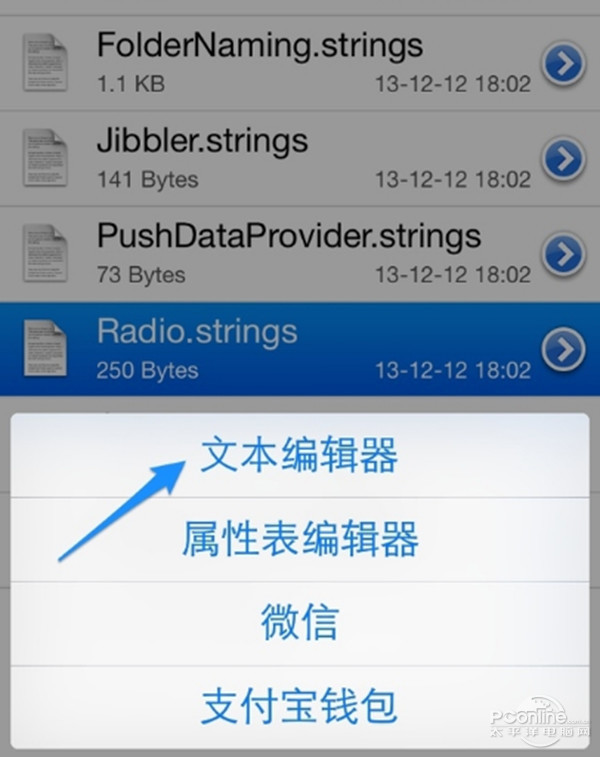Open the file with 支付宝钱包
600x757 pixels.
[299, 706]
